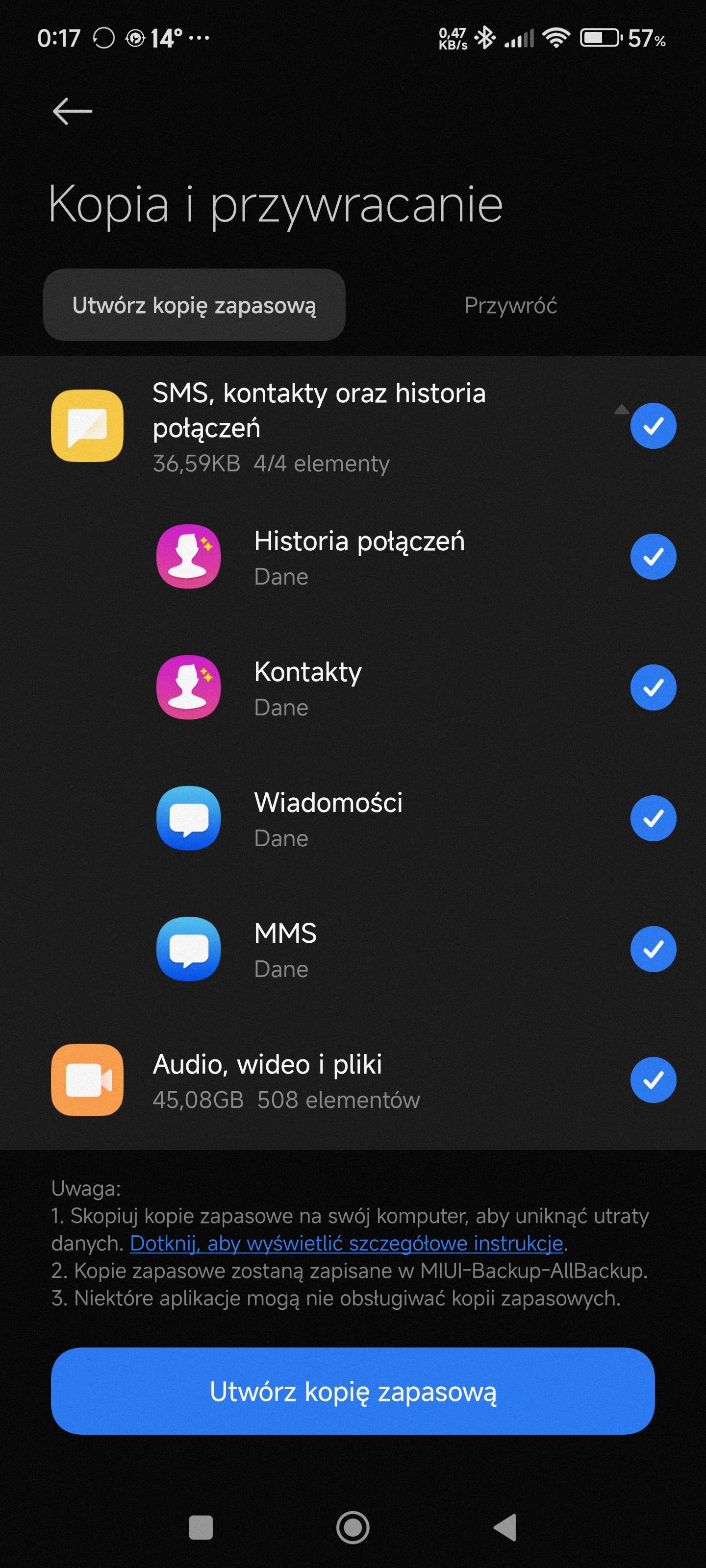Go to the system home screen
The image size is (706, 1568).
[353, 1527]
